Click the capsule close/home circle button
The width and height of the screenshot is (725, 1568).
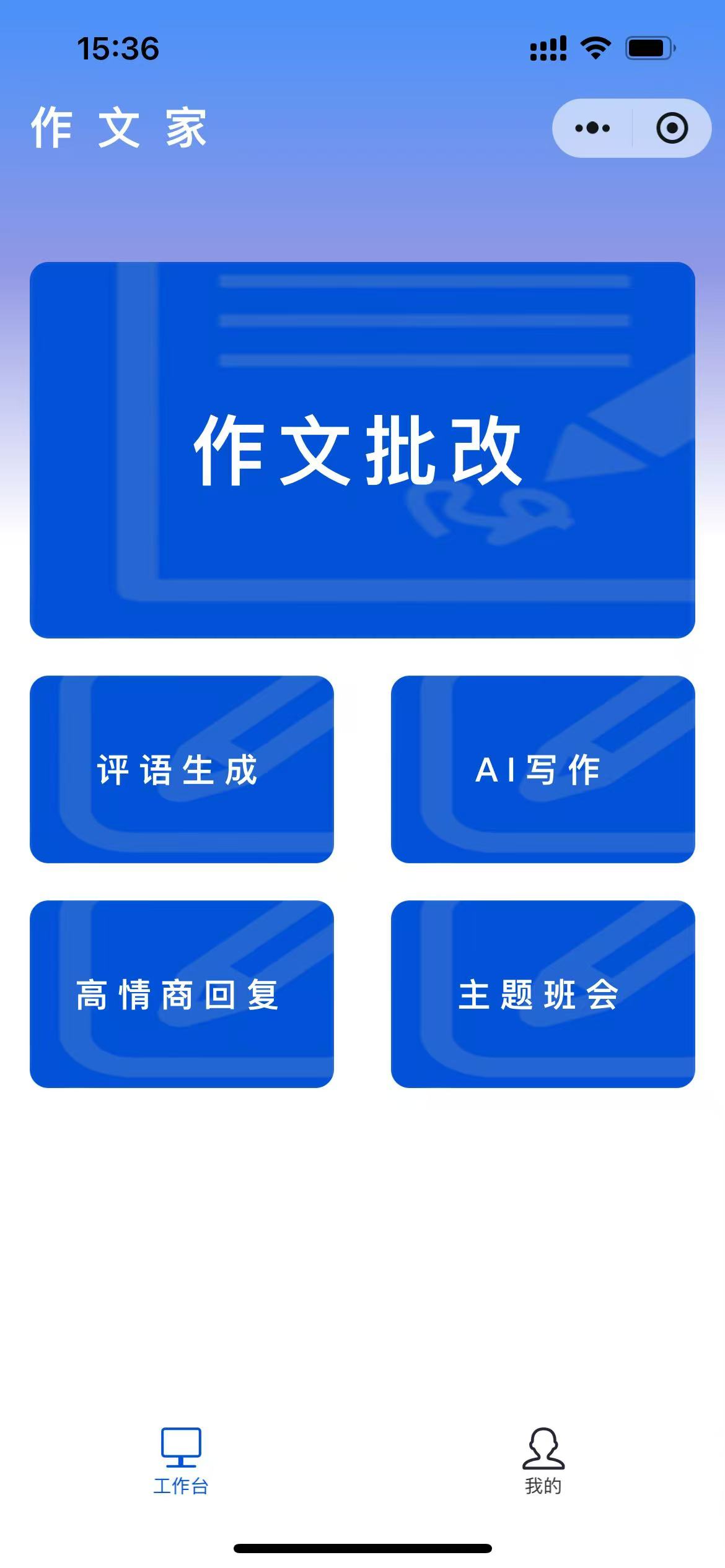tap(673, 126)
